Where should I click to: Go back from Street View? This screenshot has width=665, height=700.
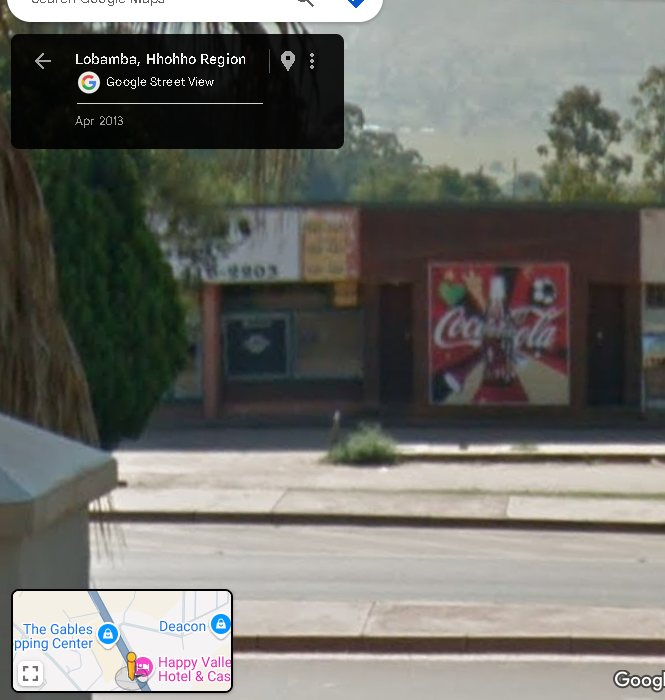[x=42, y=61]
